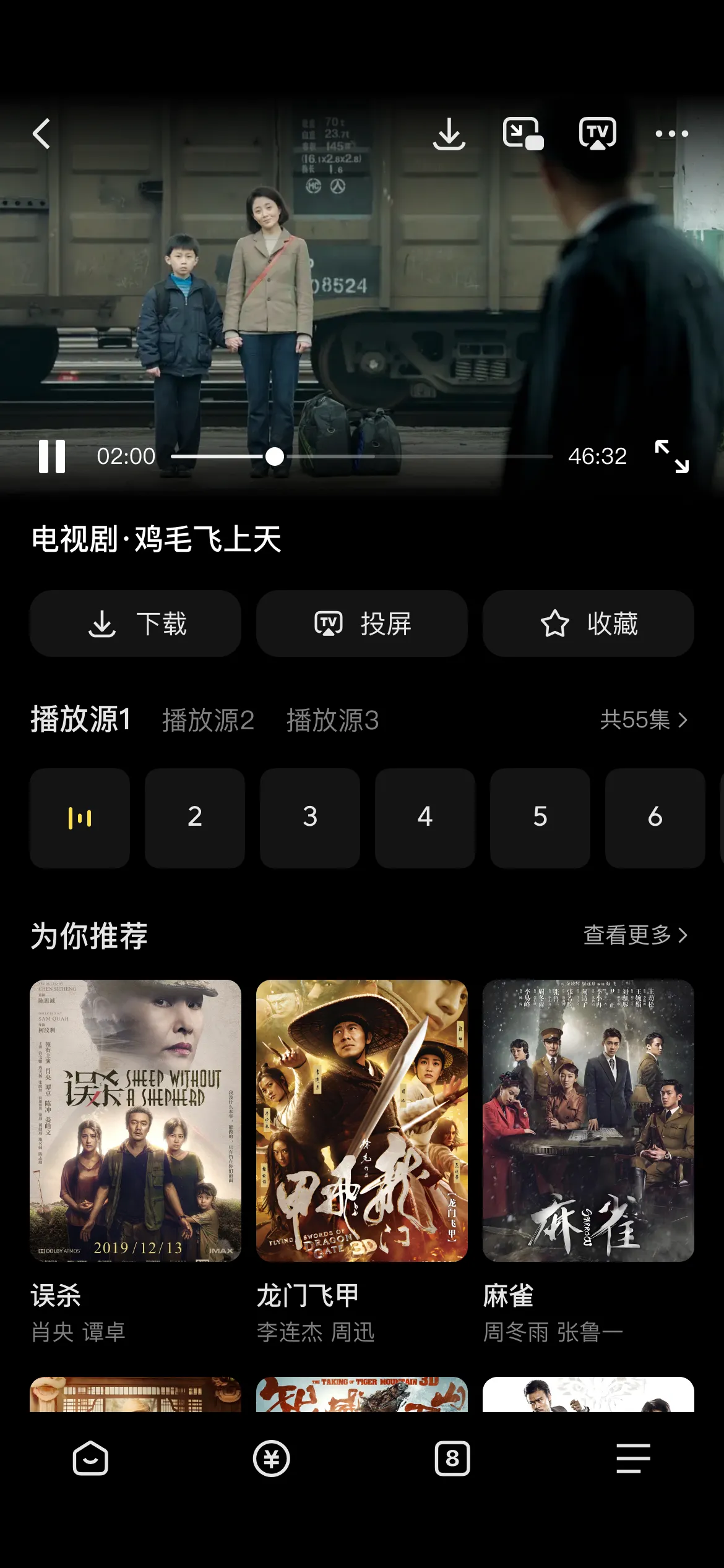Viewport: 724px width, 1568px height.
Task: Open the full list of 共55集
Action: pyautogui.click(x=644, y=720)
